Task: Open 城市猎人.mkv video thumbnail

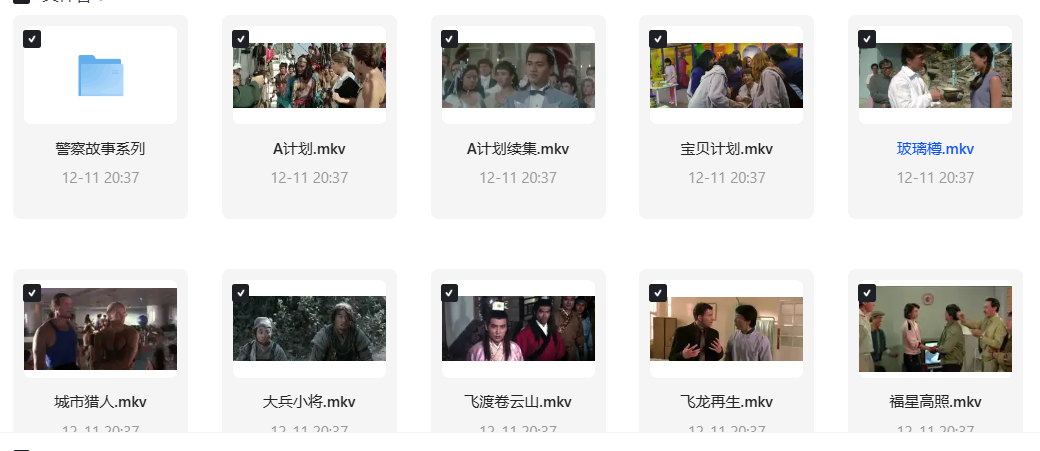Action: click(100, 329)
